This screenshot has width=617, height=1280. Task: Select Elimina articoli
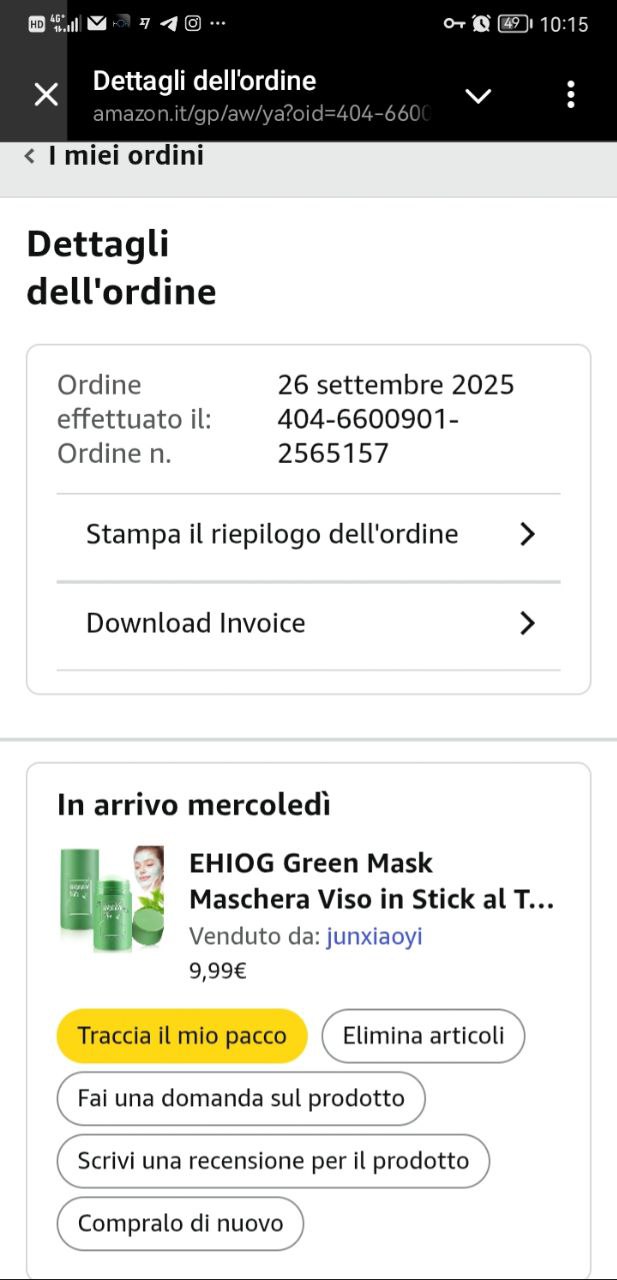423,1036
